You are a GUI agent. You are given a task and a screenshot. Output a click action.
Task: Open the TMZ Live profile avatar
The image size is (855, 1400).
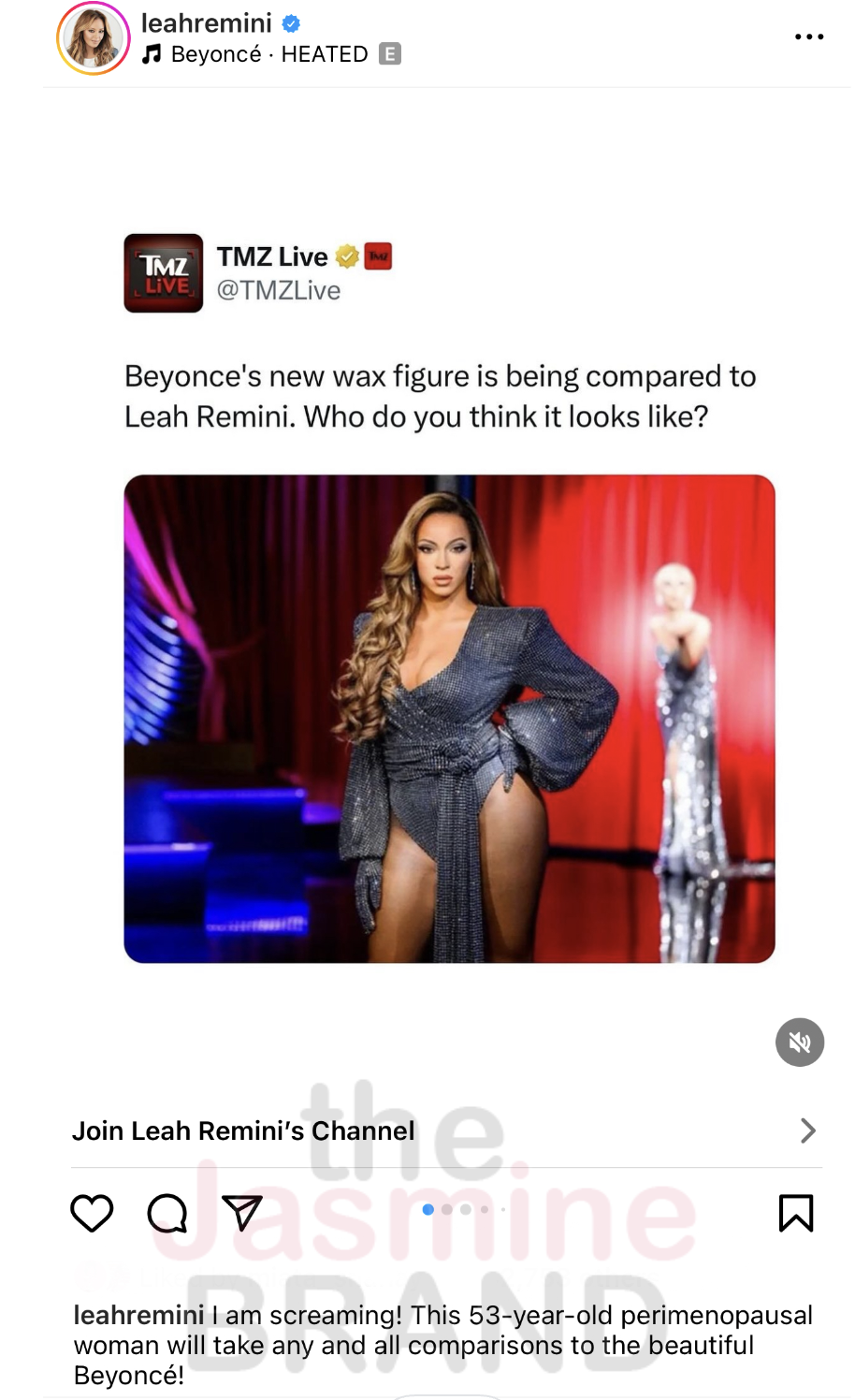tap(163, 272)
